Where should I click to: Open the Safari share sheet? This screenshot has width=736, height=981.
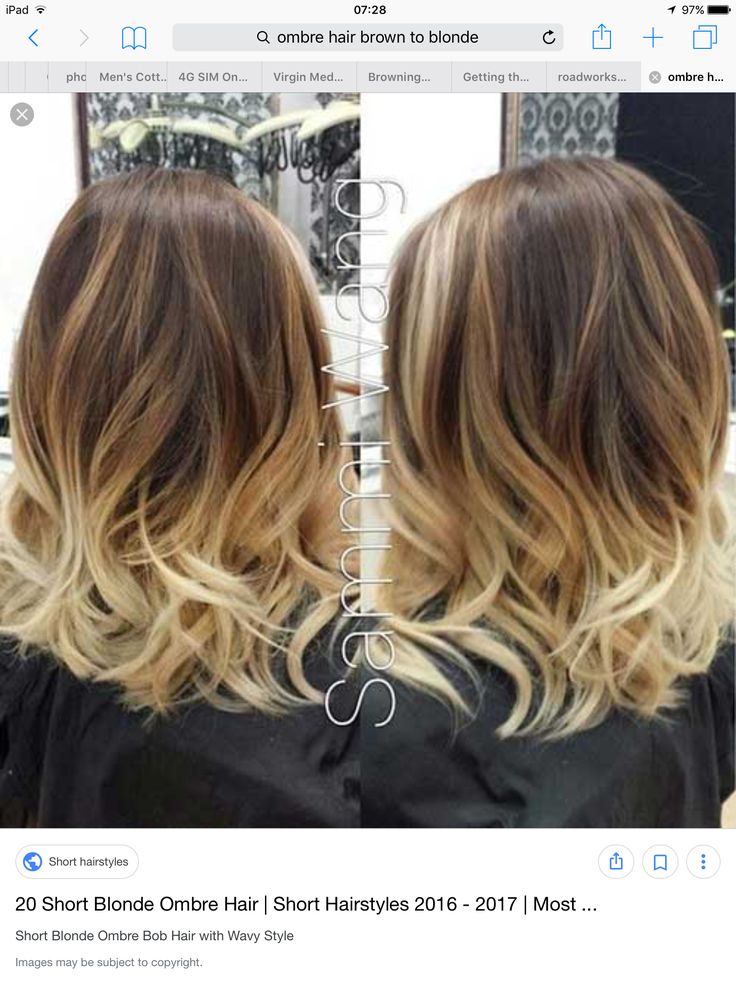pos(601,38)
